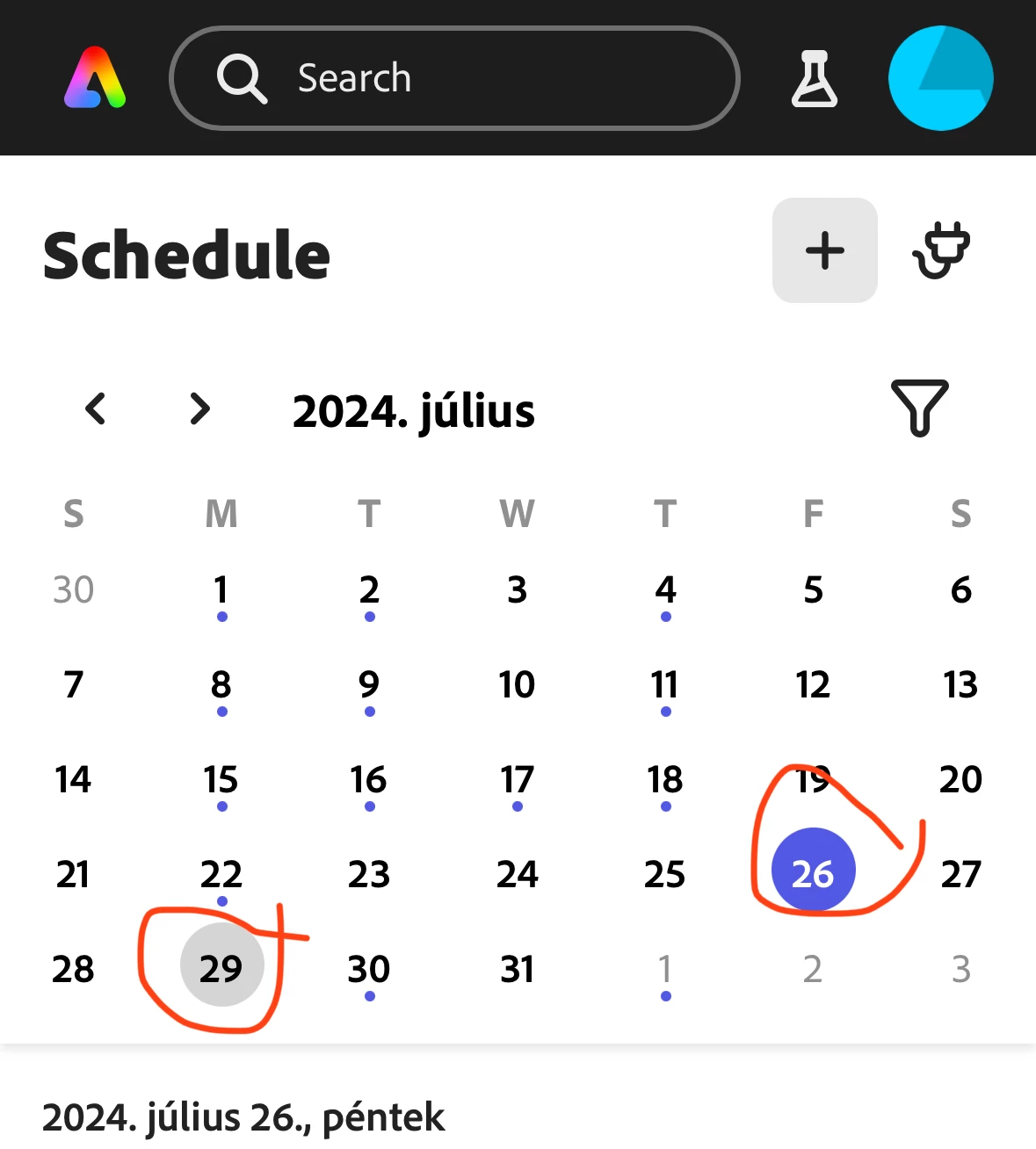Screen dimensions: 1036x1149
Task: Choose July 9 in the calendar
Action: (x=369, y=685)
